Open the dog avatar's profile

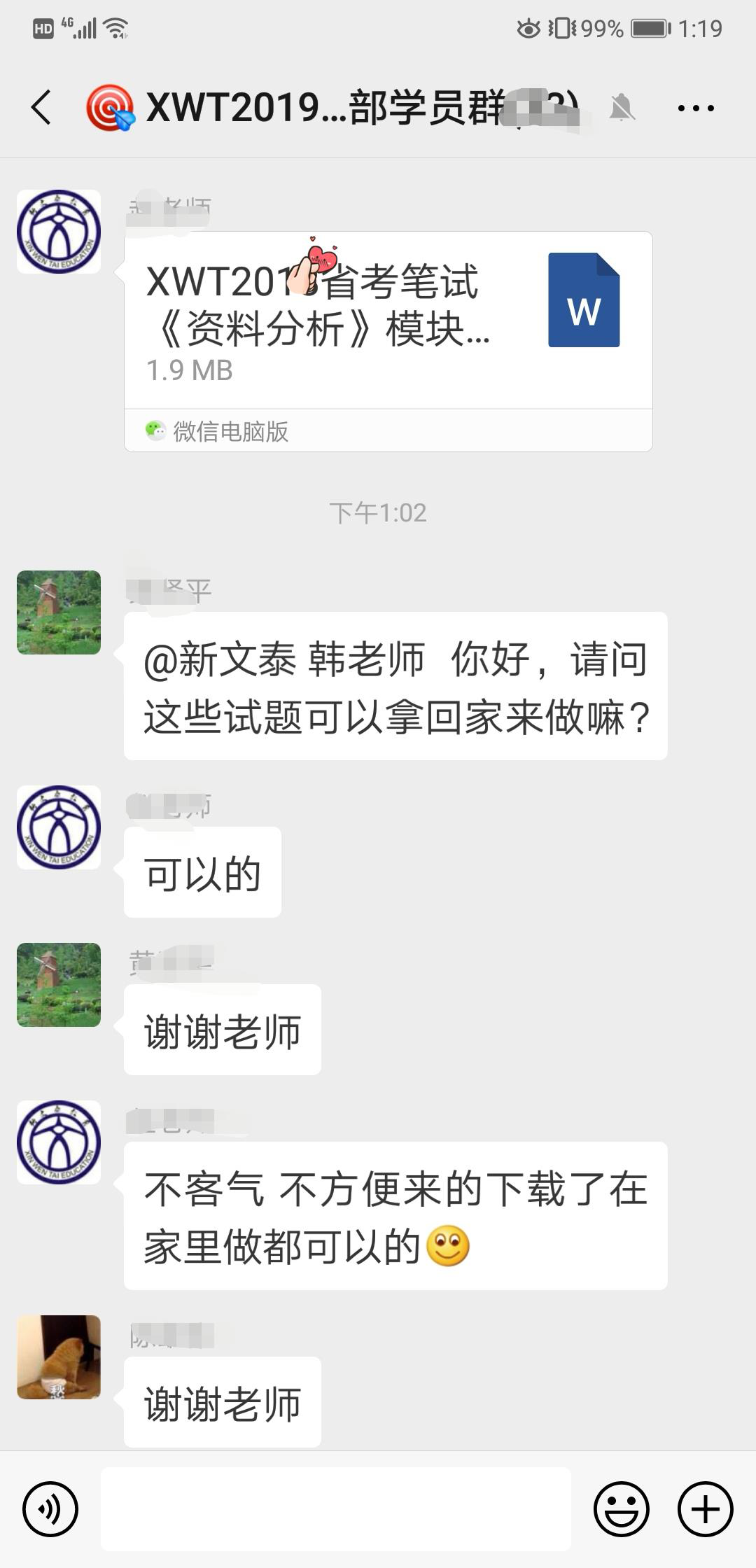coord(59,1357)
